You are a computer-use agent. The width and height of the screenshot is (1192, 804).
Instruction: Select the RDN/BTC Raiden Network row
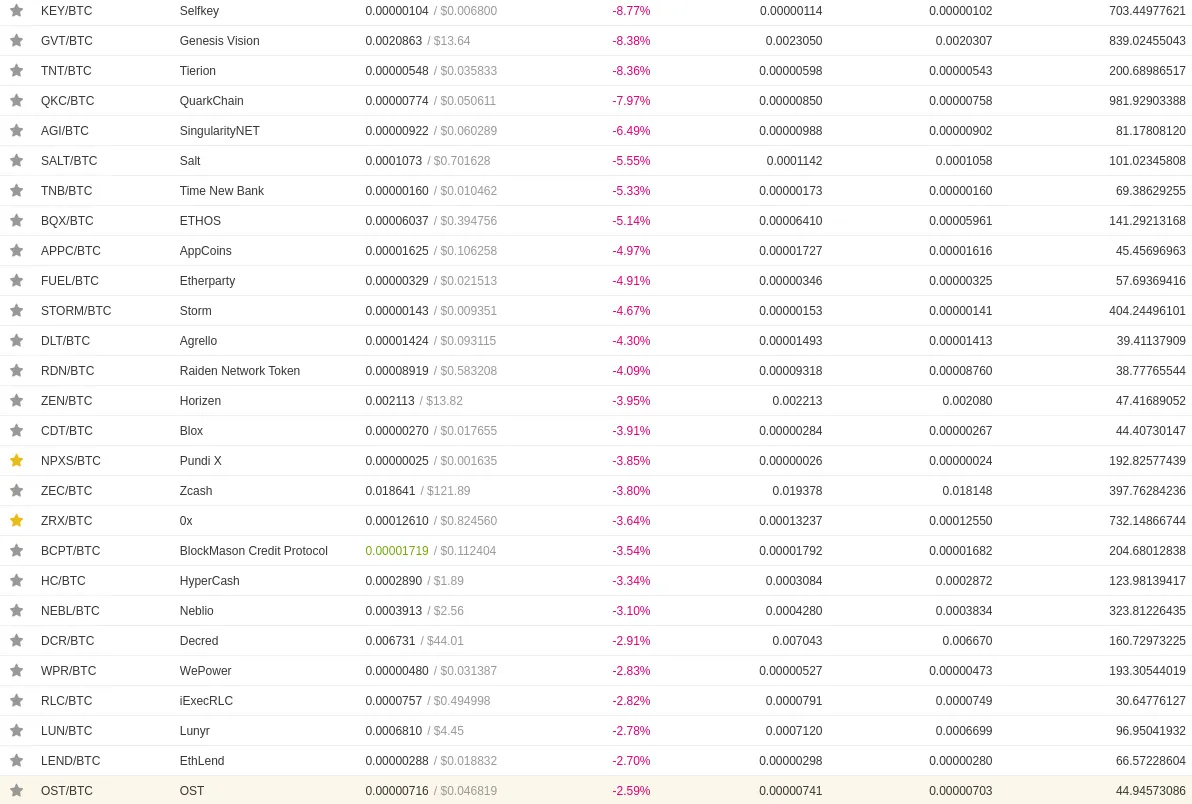coord(67,371)
